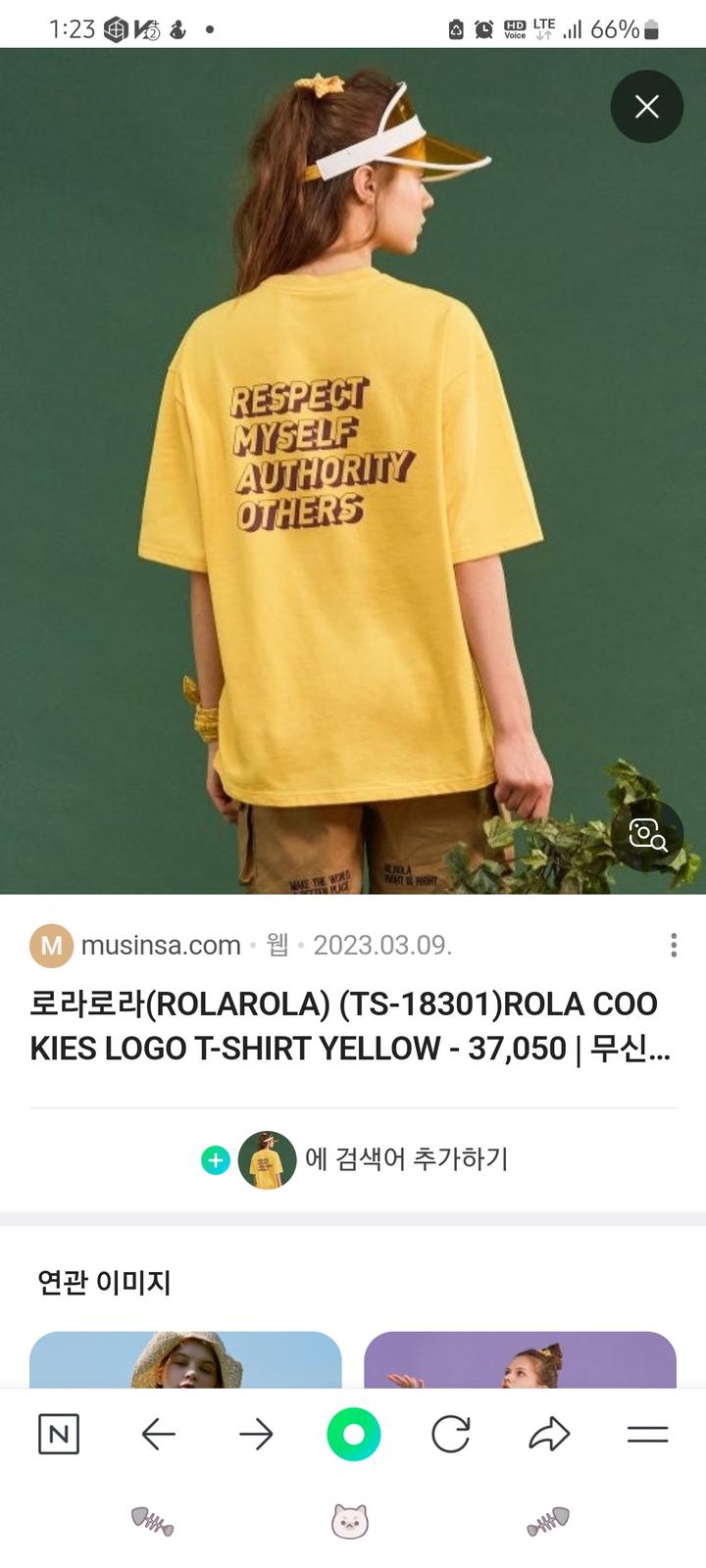Reload the current page
706x1568 pixels.
click(x=451, y=1435)
